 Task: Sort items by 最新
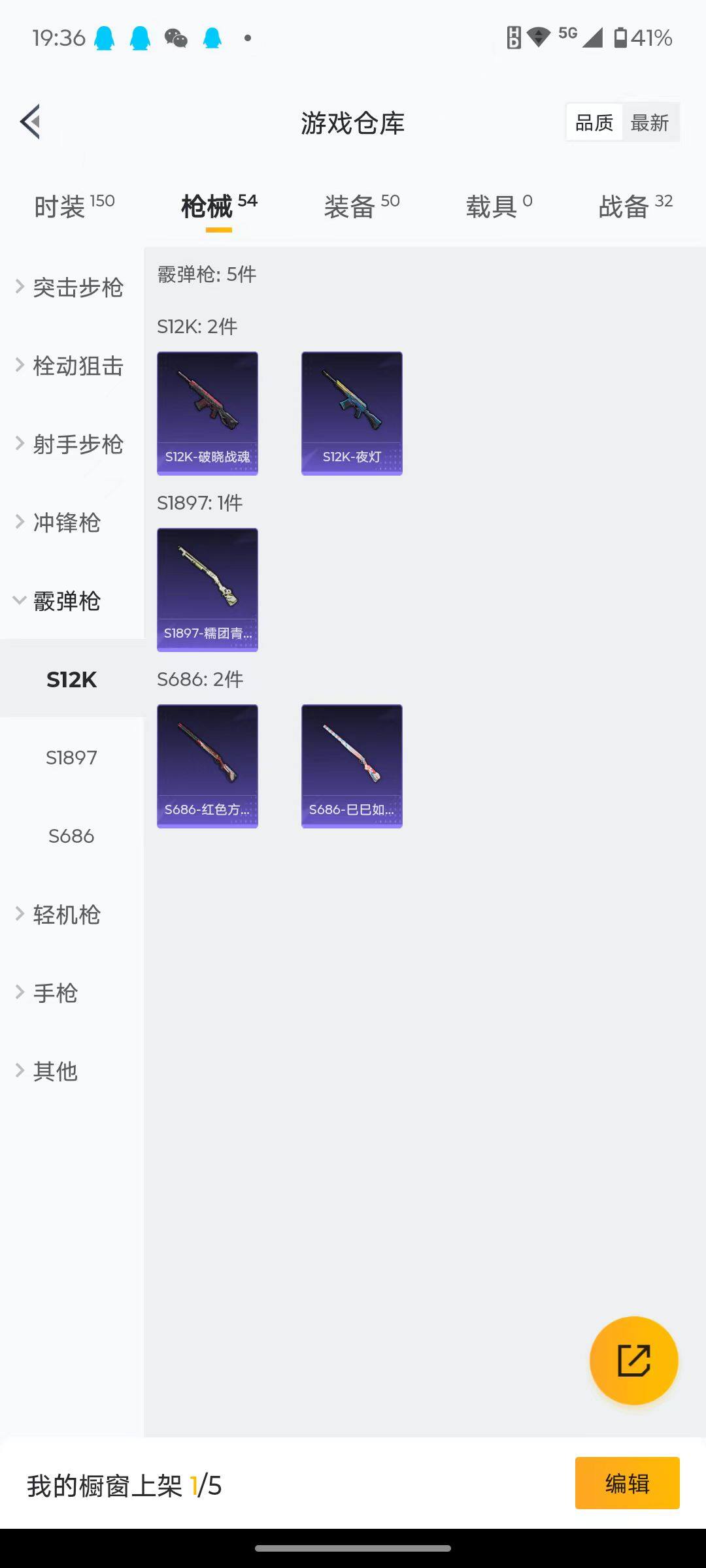coord(649,122)
